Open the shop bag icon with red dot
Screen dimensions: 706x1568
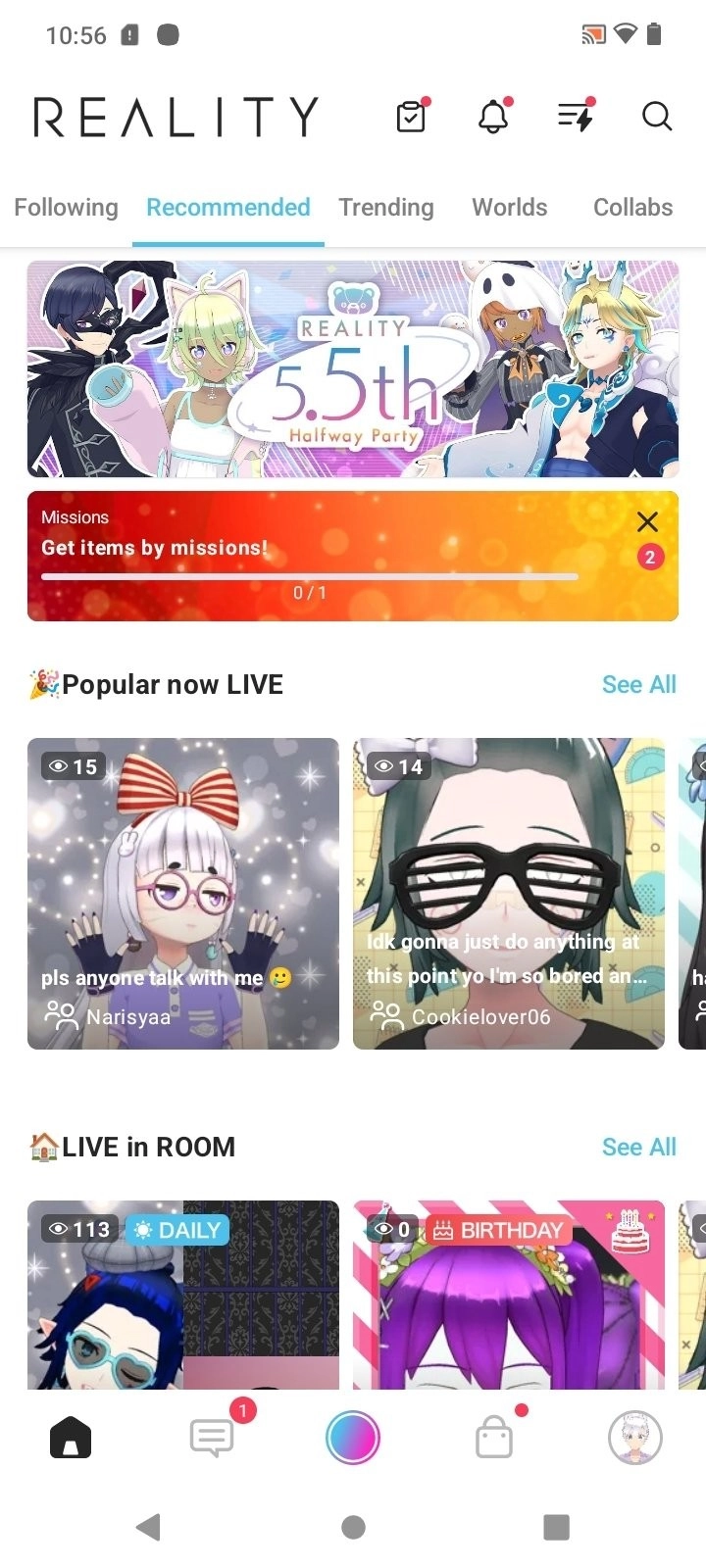[493, 1437]
